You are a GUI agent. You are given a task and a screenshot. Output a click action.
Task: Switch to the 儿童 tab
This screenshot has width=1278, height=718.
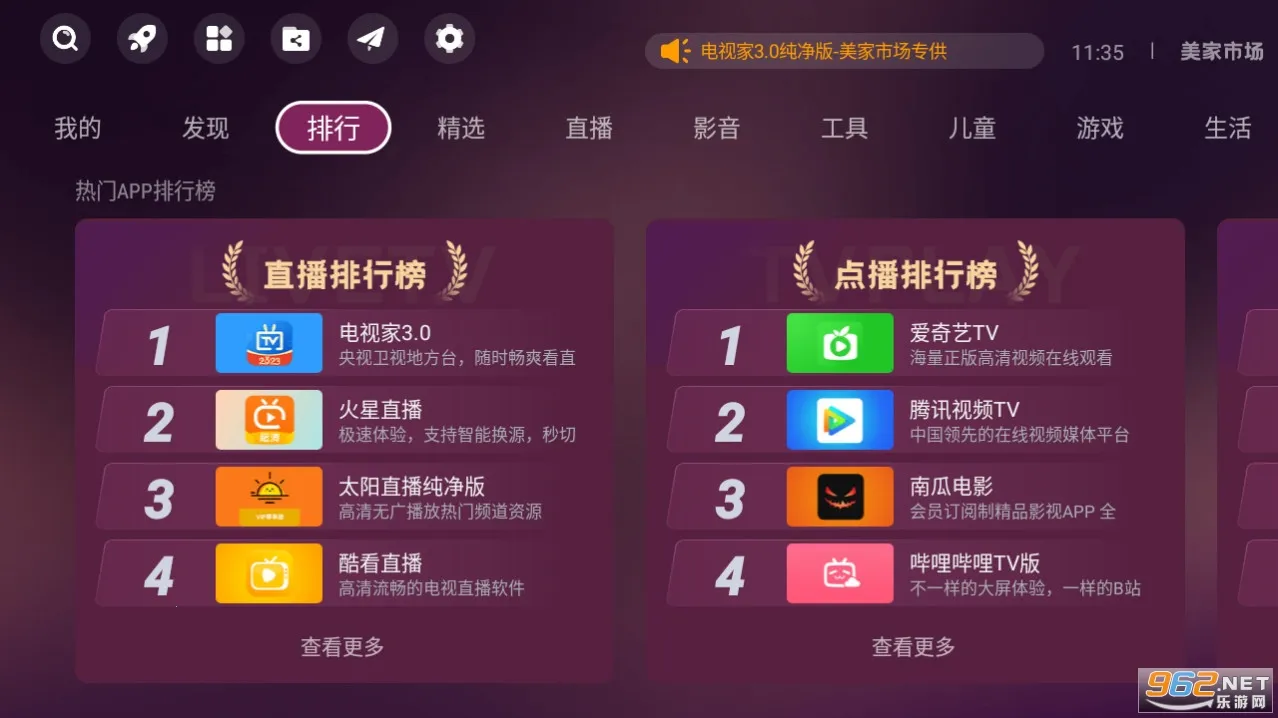[x=972, y=128]
